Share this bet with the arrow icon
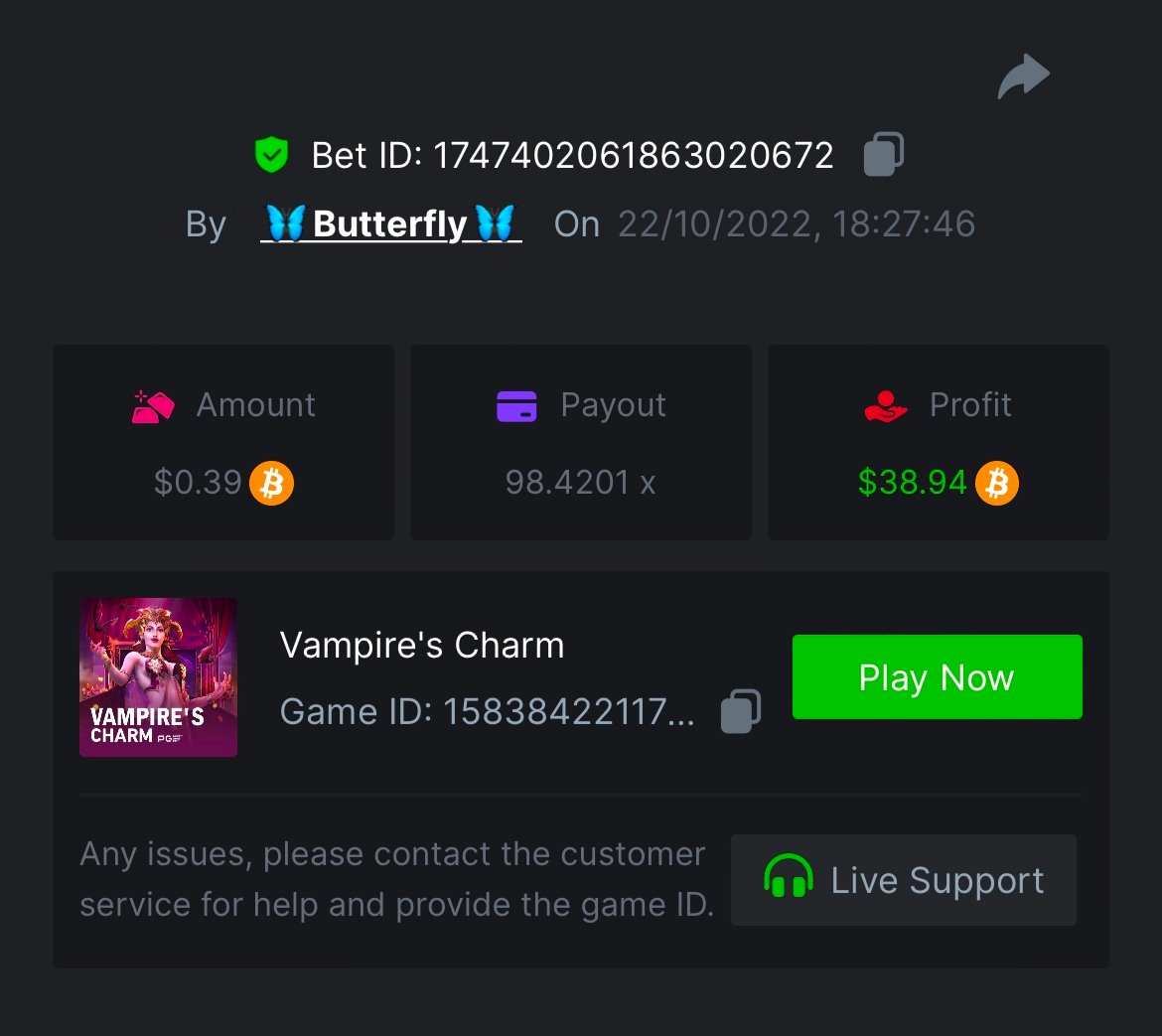The height and width of the screenshot is (1036, 1162). (1023, 78)
